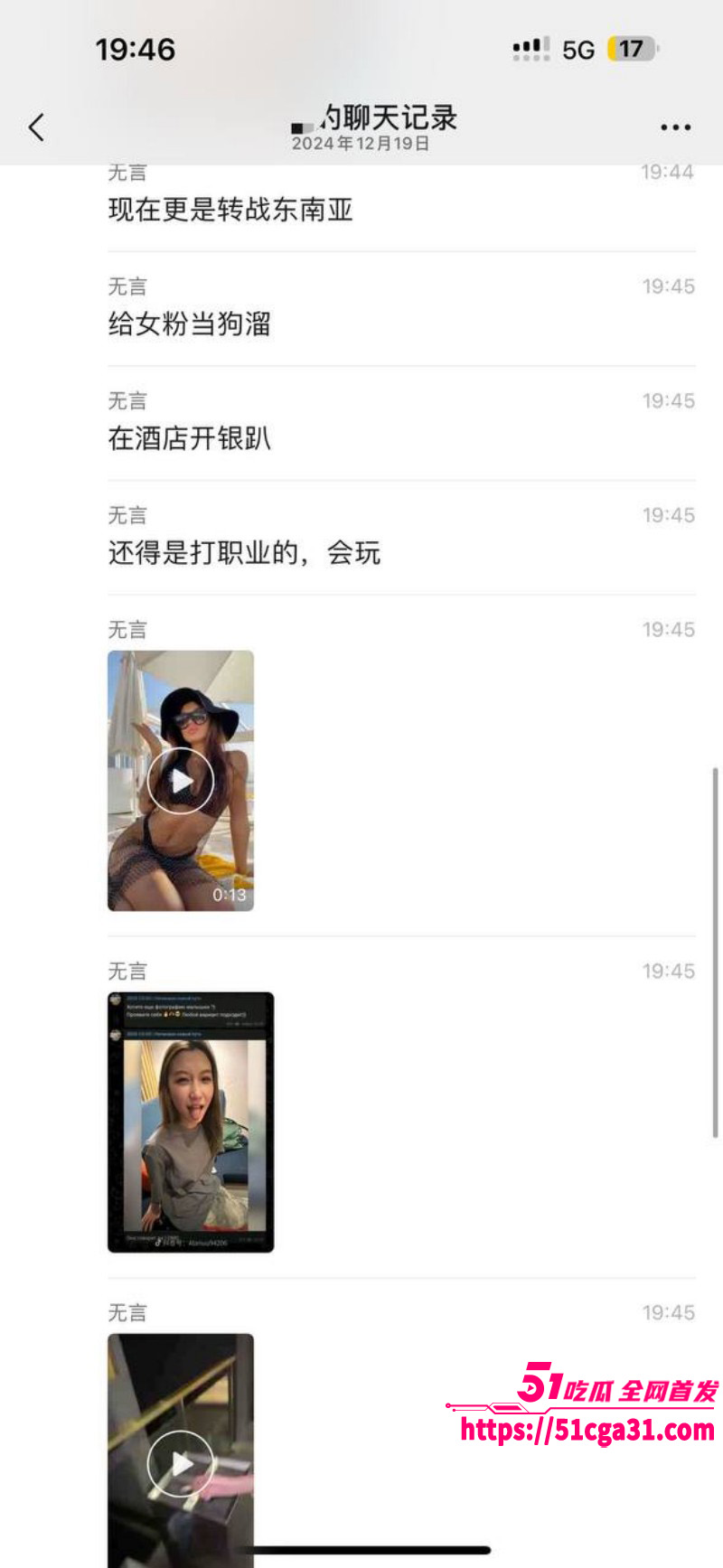Tap the 5G network indicator
The image size is (723, 1568).
[579, 50]
